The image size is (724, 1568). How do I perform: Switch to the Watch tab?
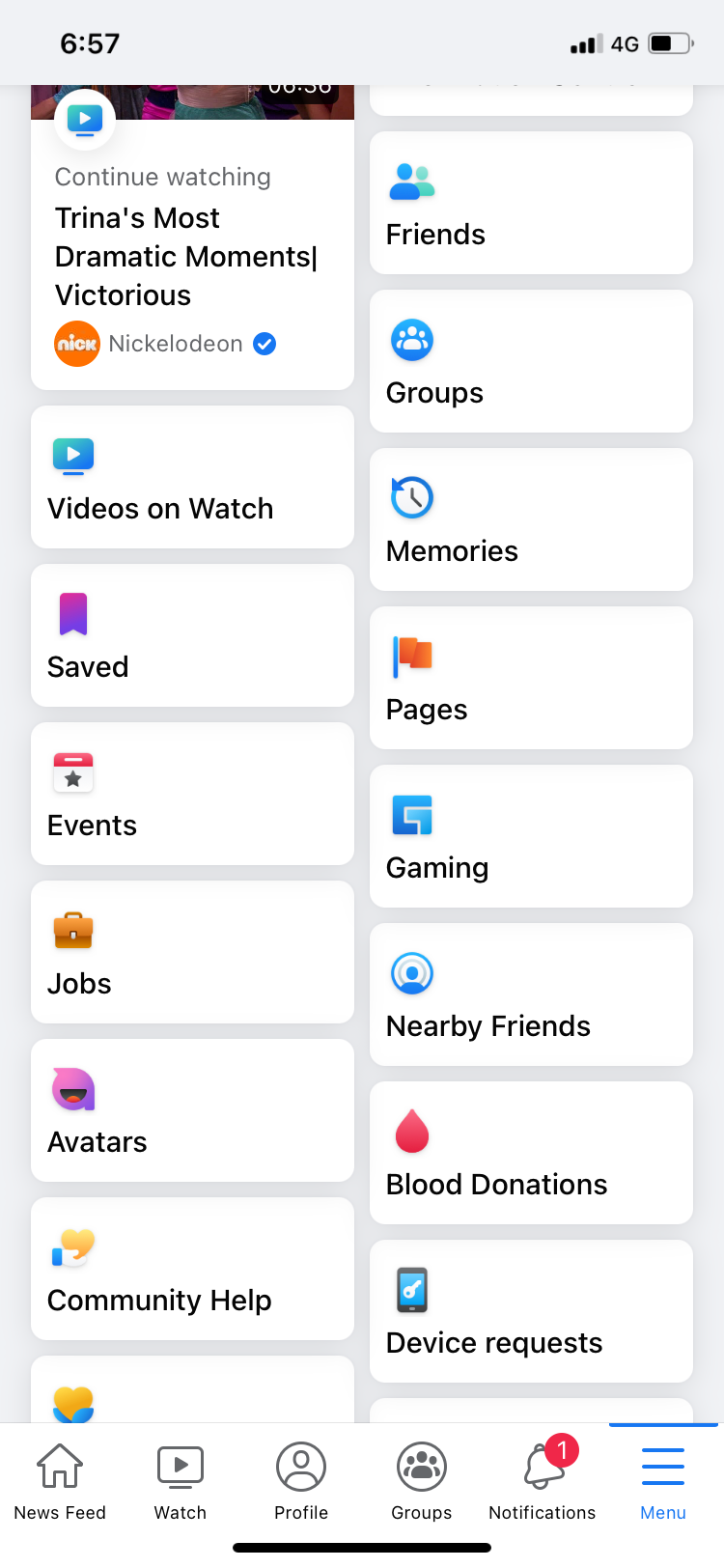[x=181, y=1481]
